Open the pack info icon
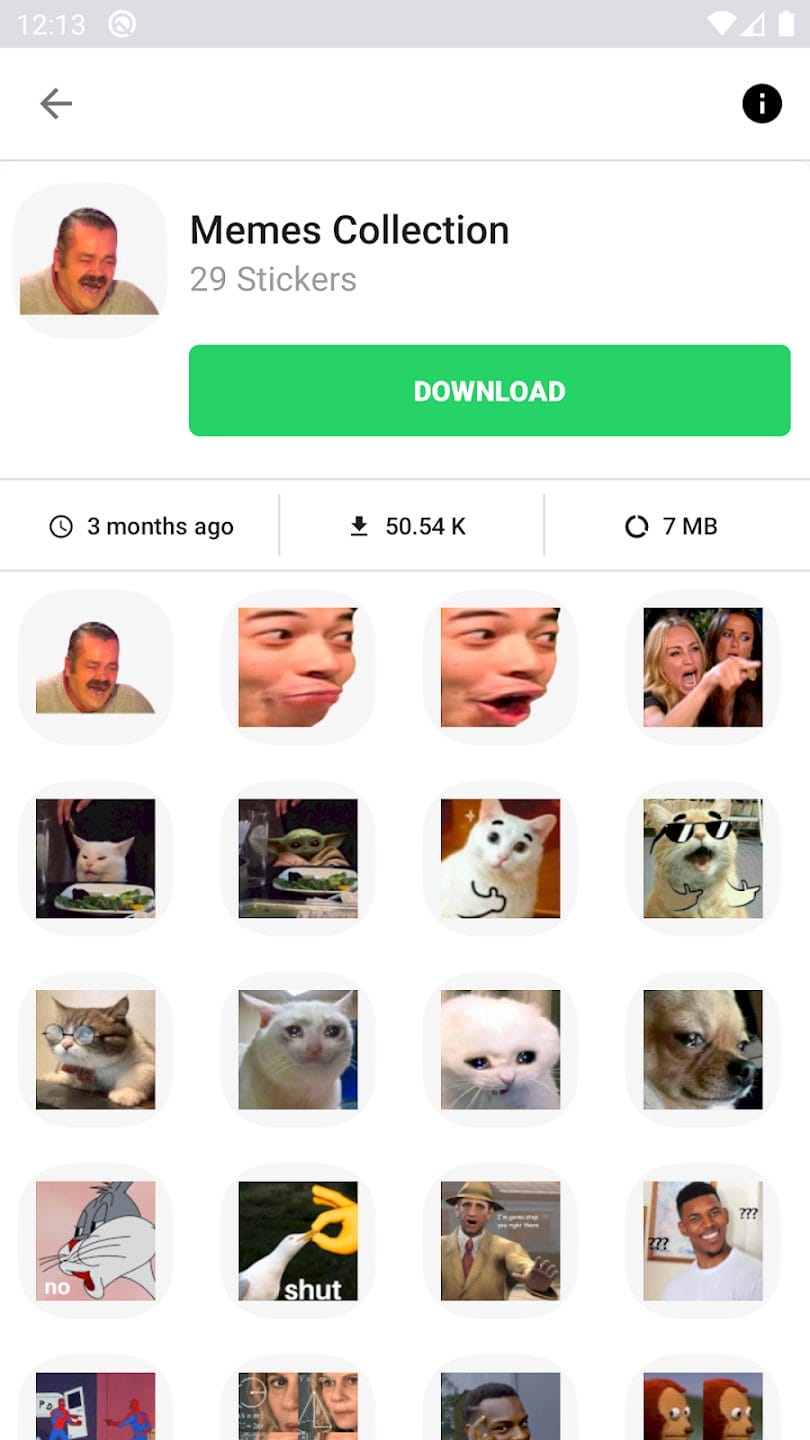Viewport: 810px width, 1440px height. (761, 103)
